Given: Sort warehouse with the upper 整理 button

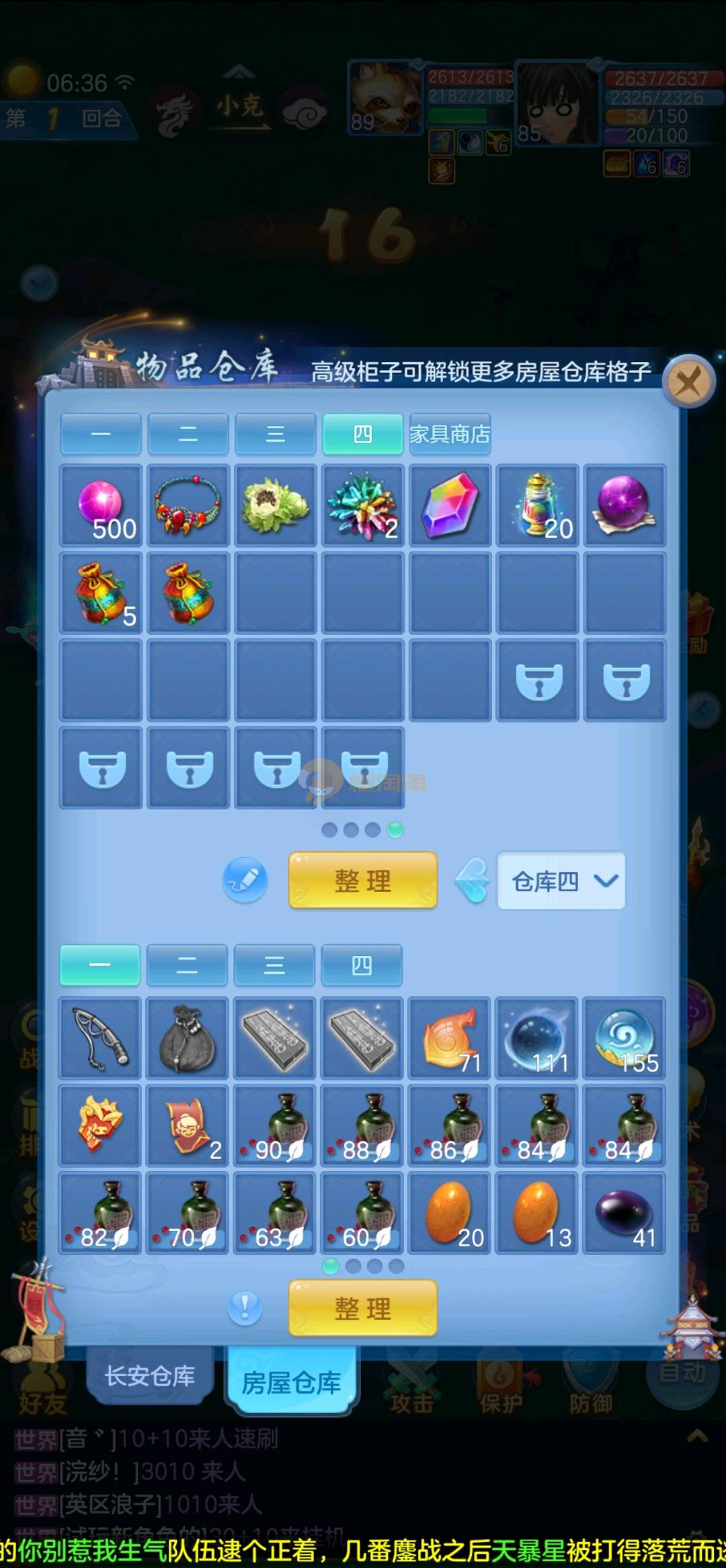Looking at the screenshot, I should [363, 880].
